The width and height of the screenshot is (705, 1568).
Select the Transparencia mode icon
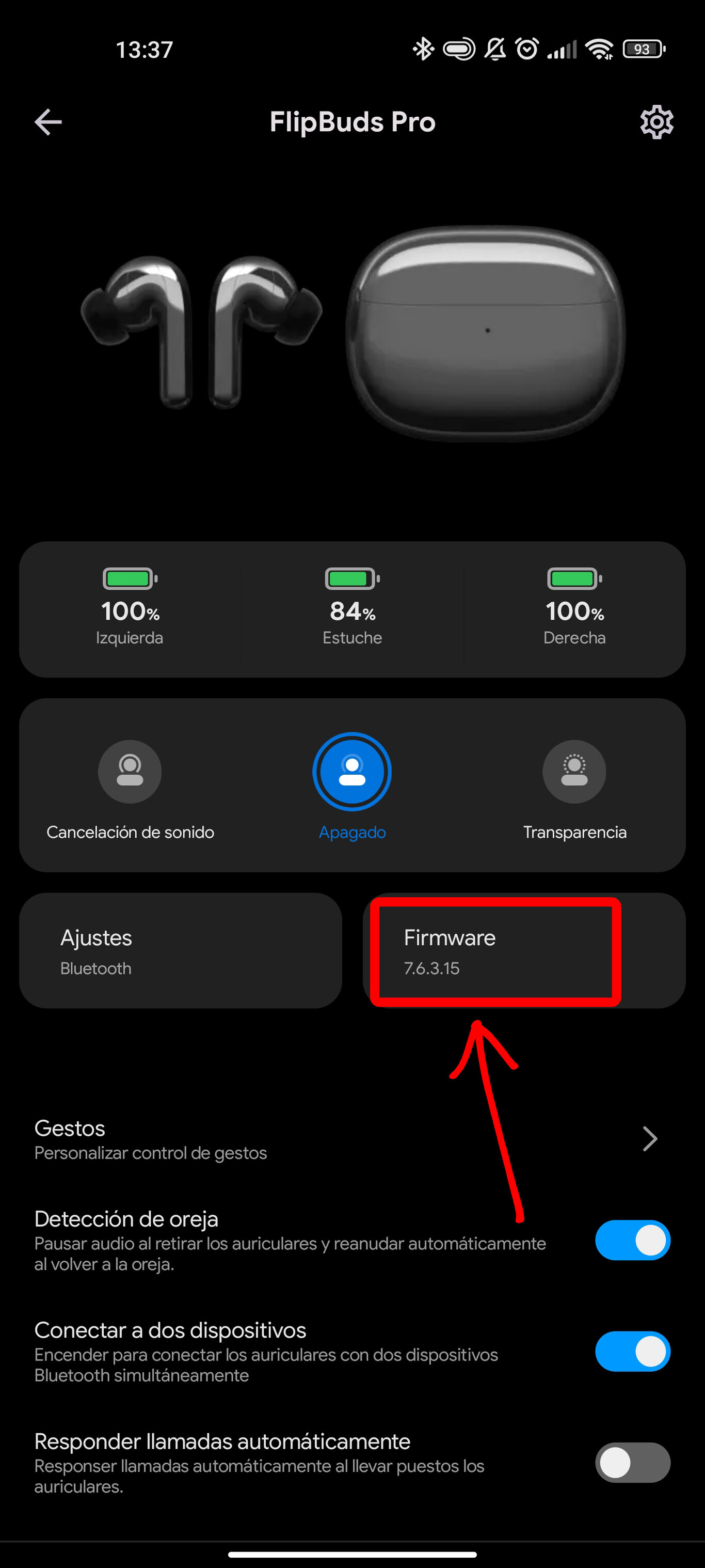[x=574, y=771]
